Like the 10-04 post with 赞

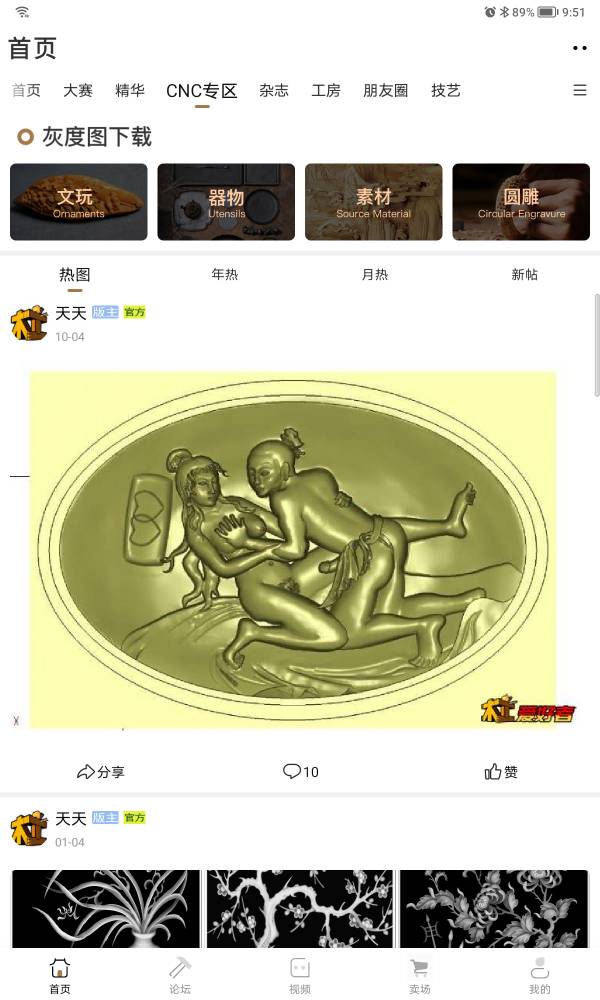click(x=501, y=772)
